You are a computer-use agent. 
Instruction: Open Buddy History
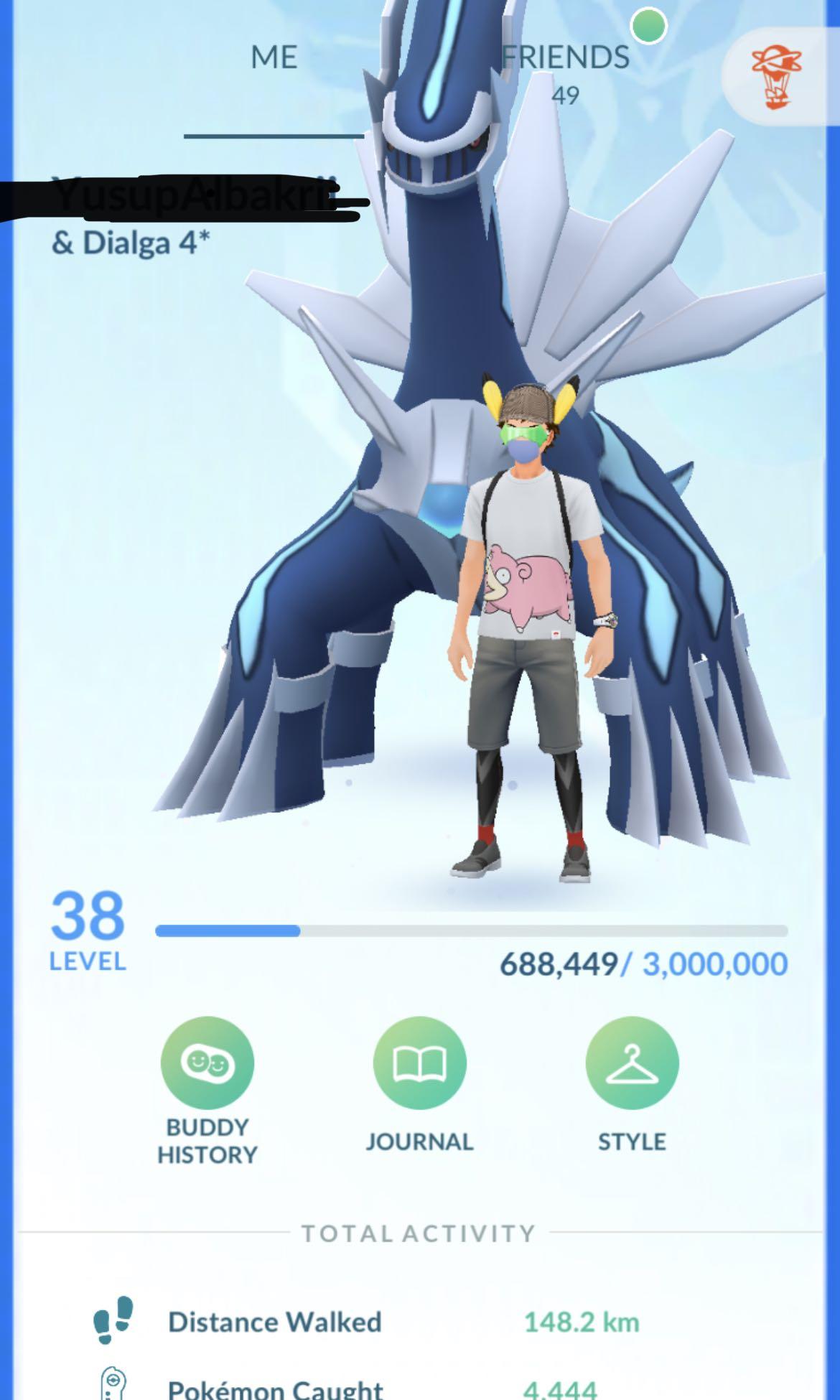[207, 1063]
